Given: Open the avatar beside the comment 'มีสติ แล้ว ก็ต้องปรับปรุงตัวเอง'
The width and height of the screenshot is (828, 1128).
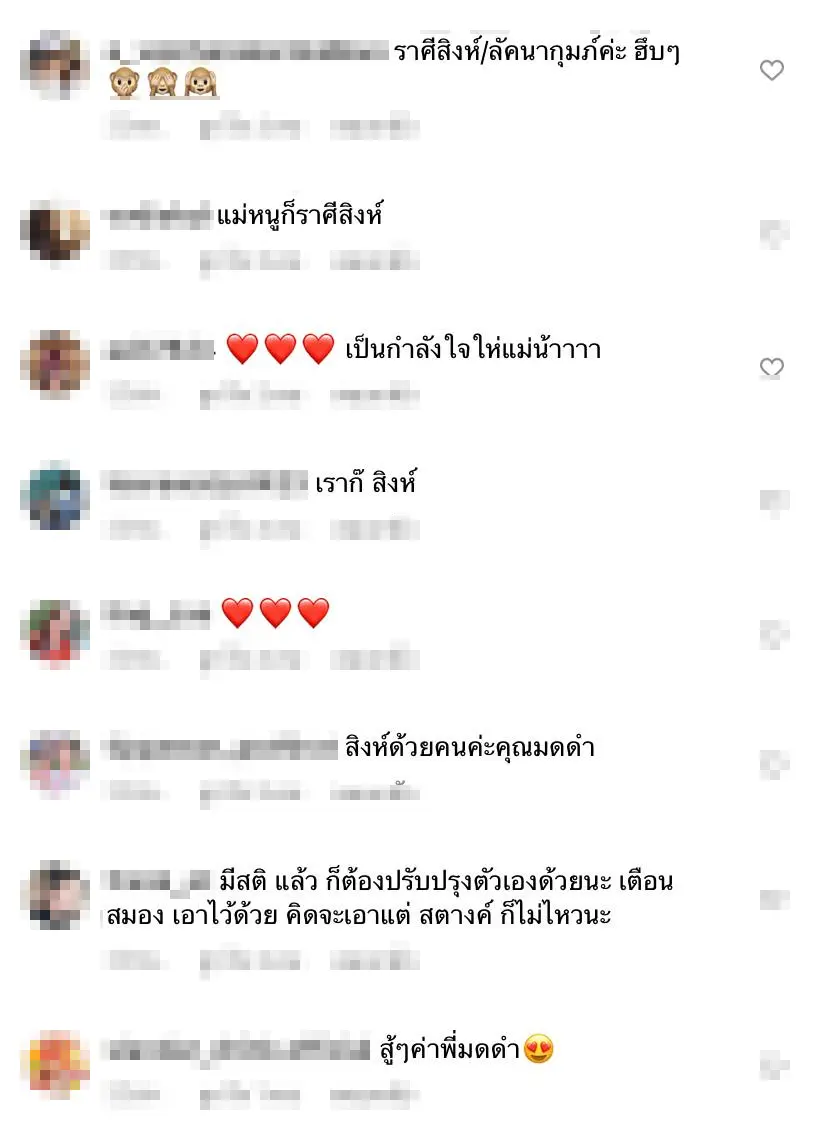Looking at the screenshot, I should (x=55, y=897).
